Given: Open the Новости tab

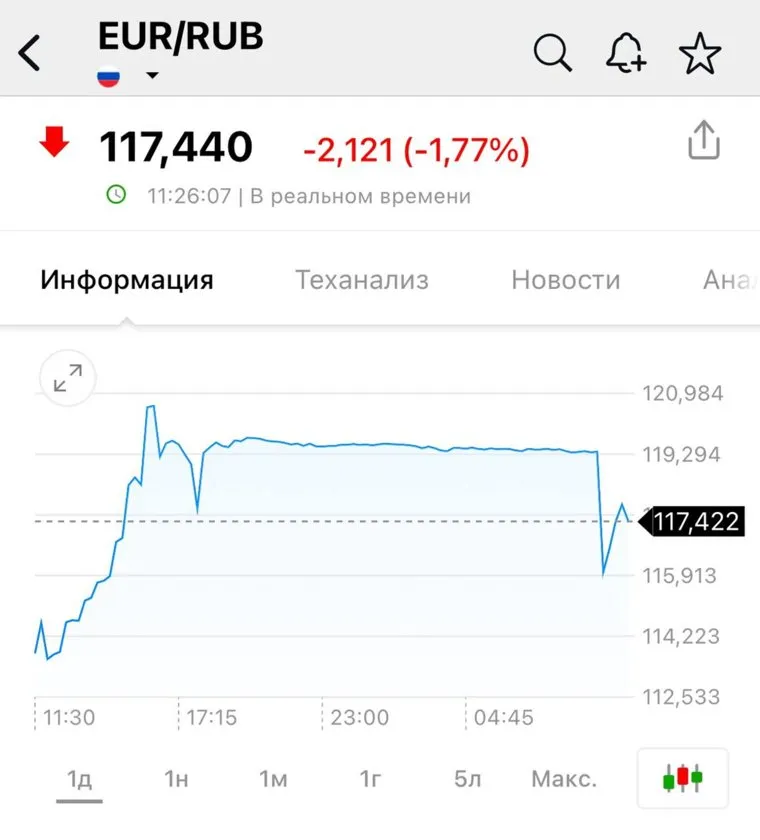Looking at the screenshot, I should 565,280.
